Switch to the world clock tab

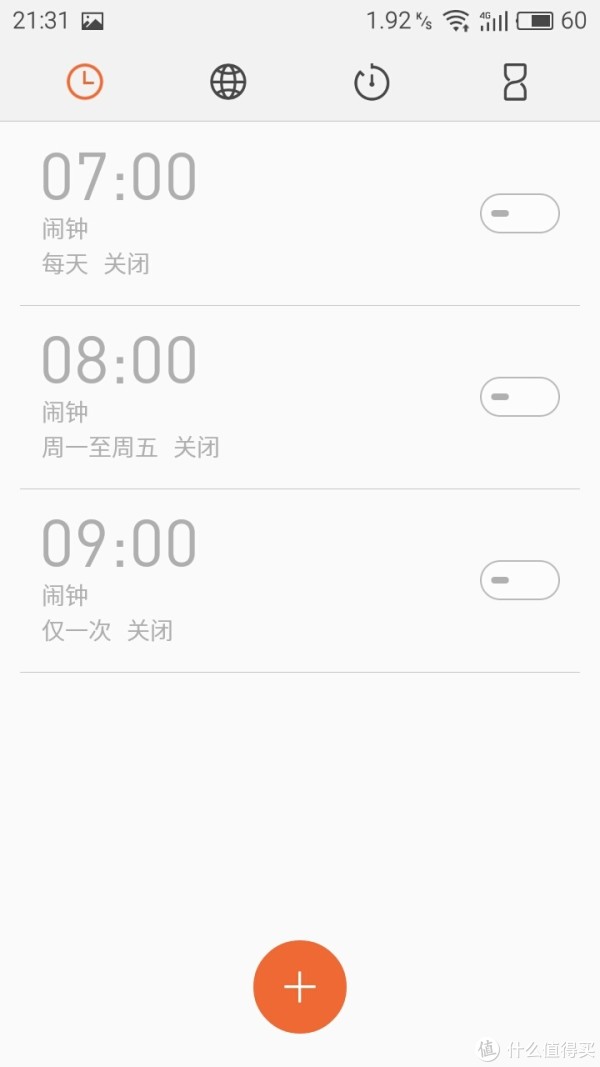point(228,82)
